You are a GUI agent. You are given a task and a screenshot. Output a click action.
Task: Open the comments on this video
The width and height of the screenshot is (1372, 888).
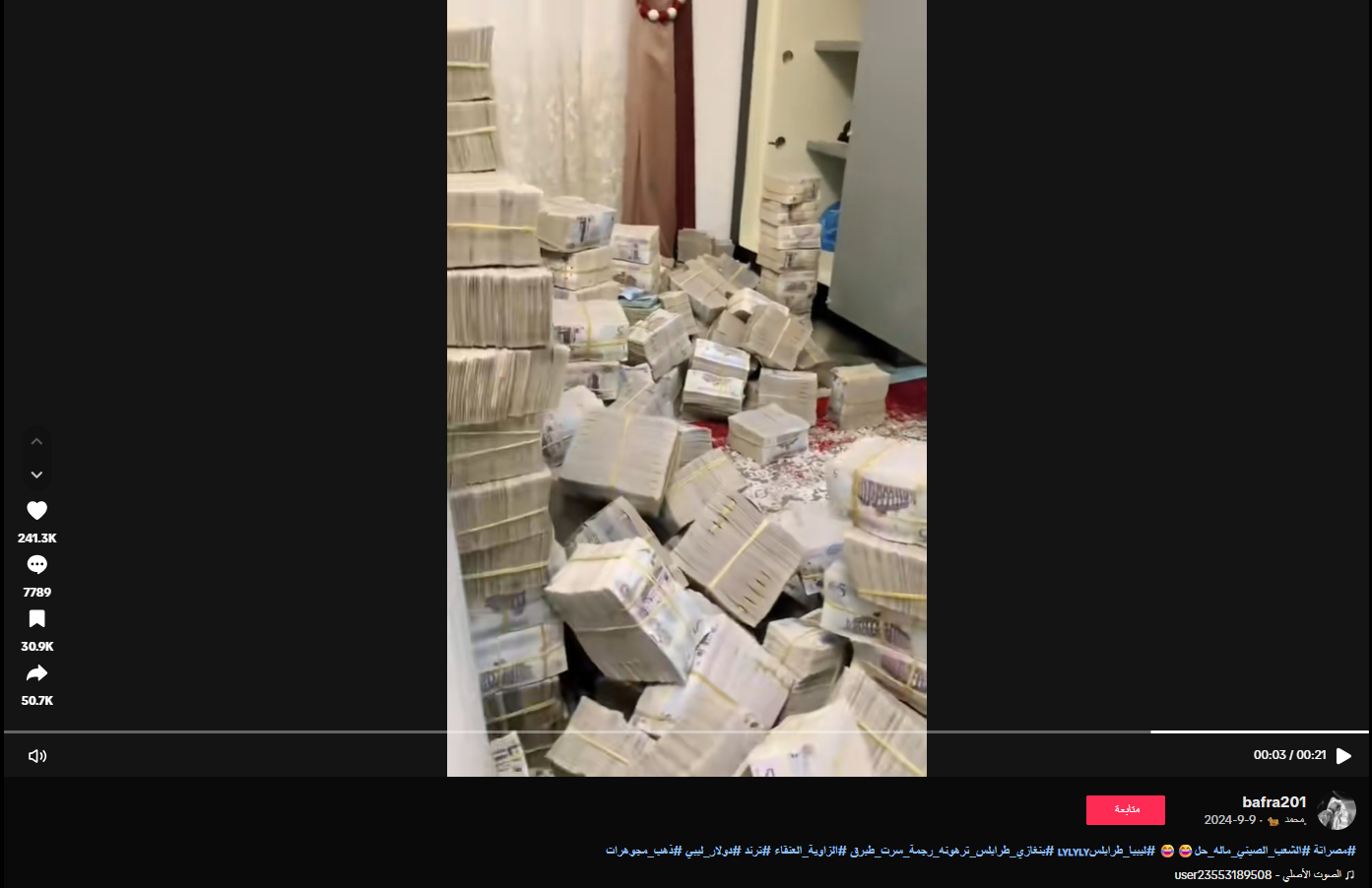click(36, 564)
